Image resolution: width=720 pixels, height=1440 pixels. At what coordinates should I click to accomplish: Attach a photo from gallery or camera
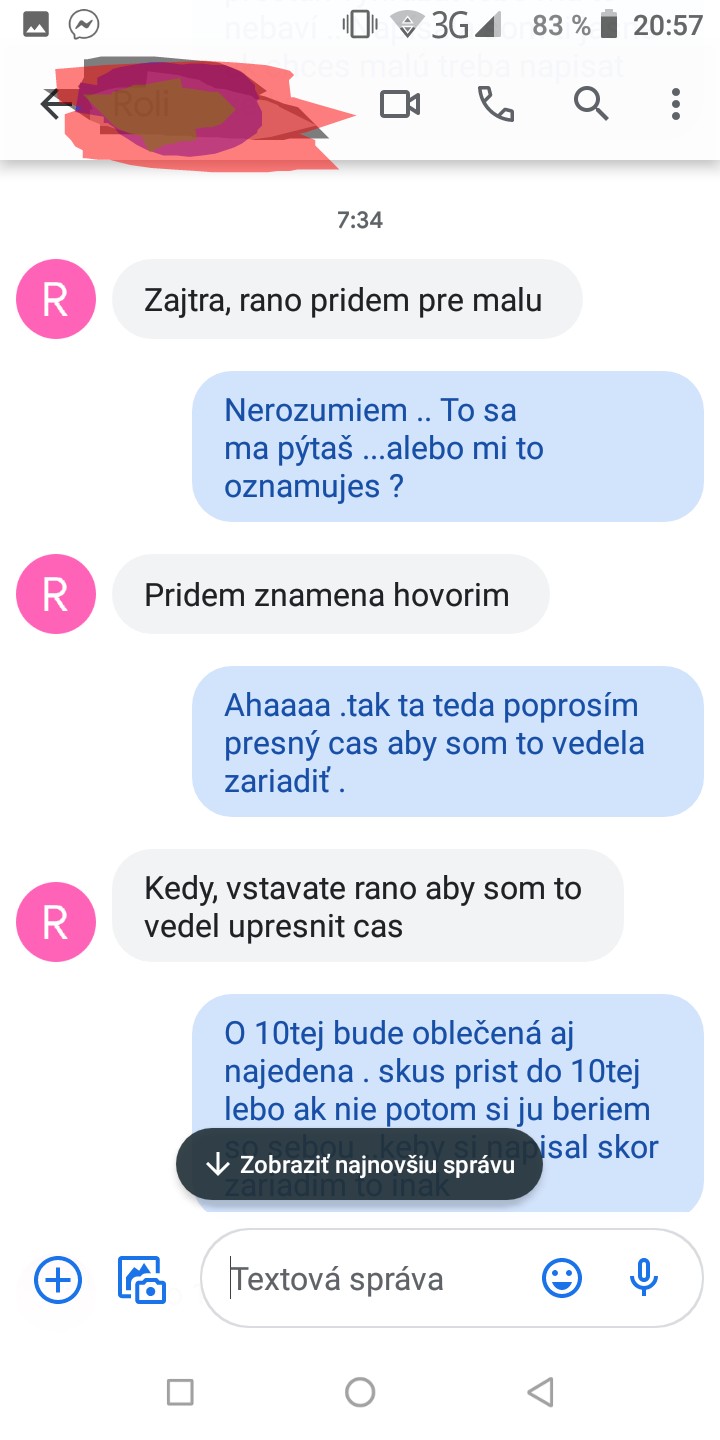pos(142,1279)
